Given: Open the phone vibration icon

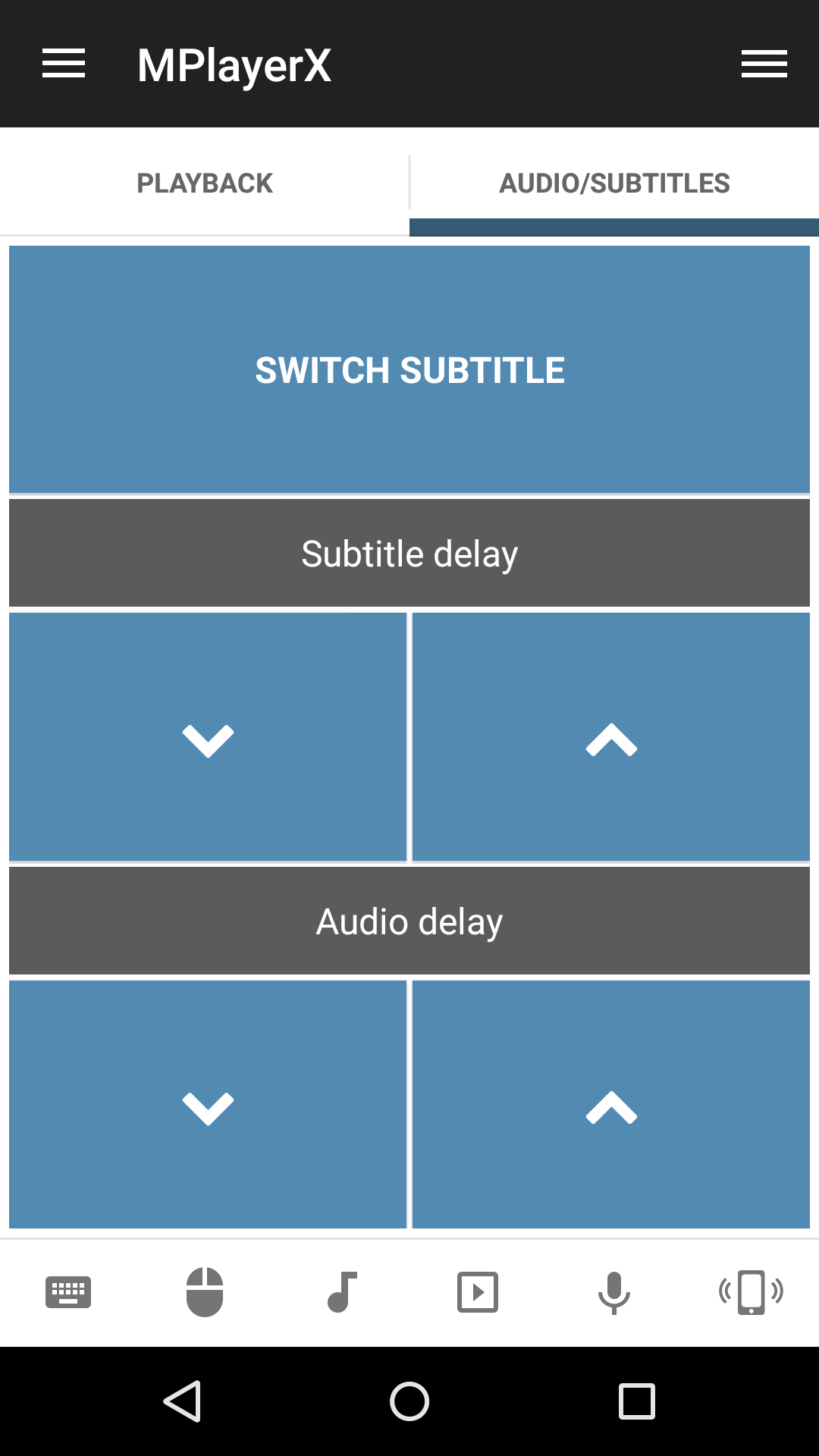Looking at the screenshot, I should point(751,1292).
